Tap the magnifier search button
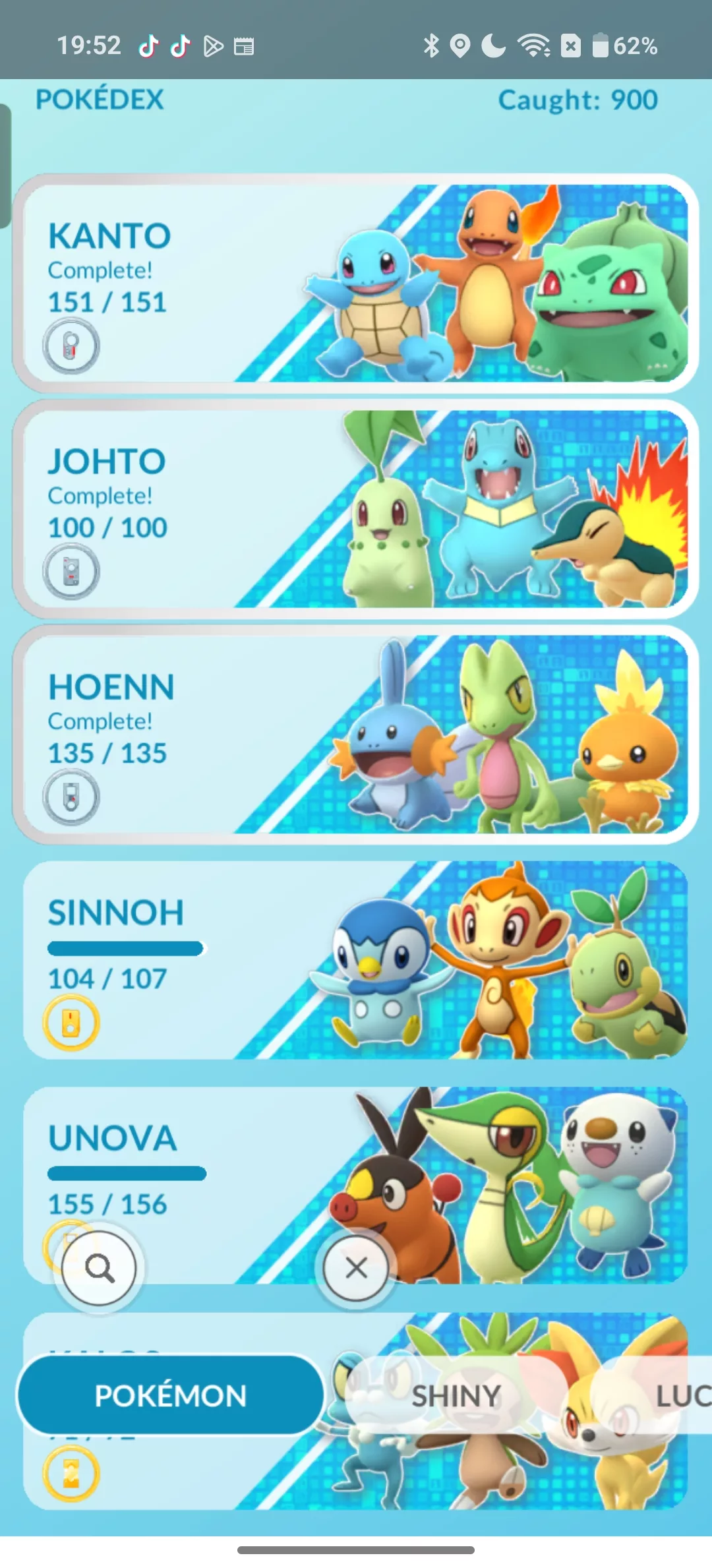The image size is (712, 1568). click(100, 1267)
